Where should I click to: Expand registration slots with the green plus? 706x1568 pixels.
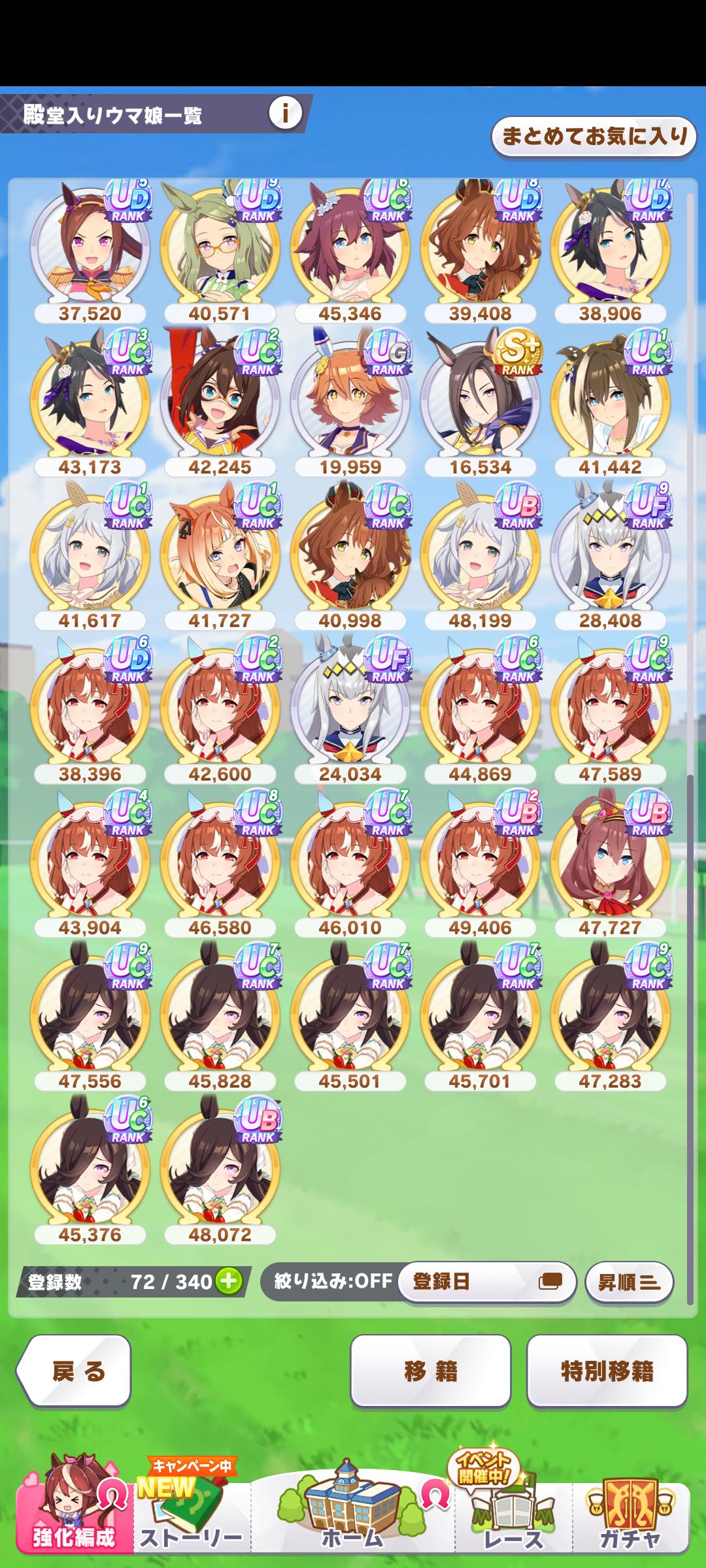pyautogui.click(x=228, y=1281)
